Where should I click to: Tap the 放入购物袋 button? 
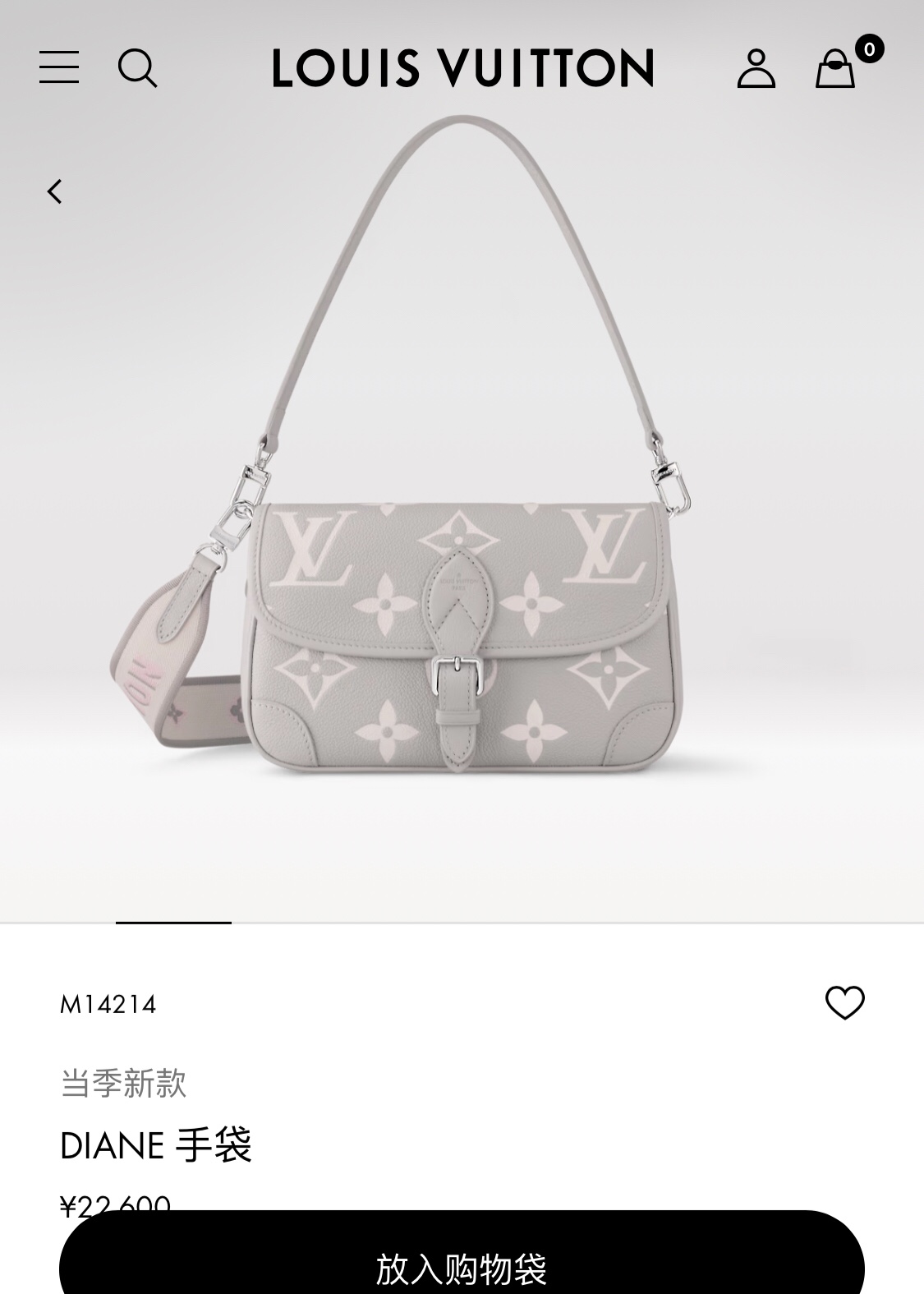tap(462, 1265)
